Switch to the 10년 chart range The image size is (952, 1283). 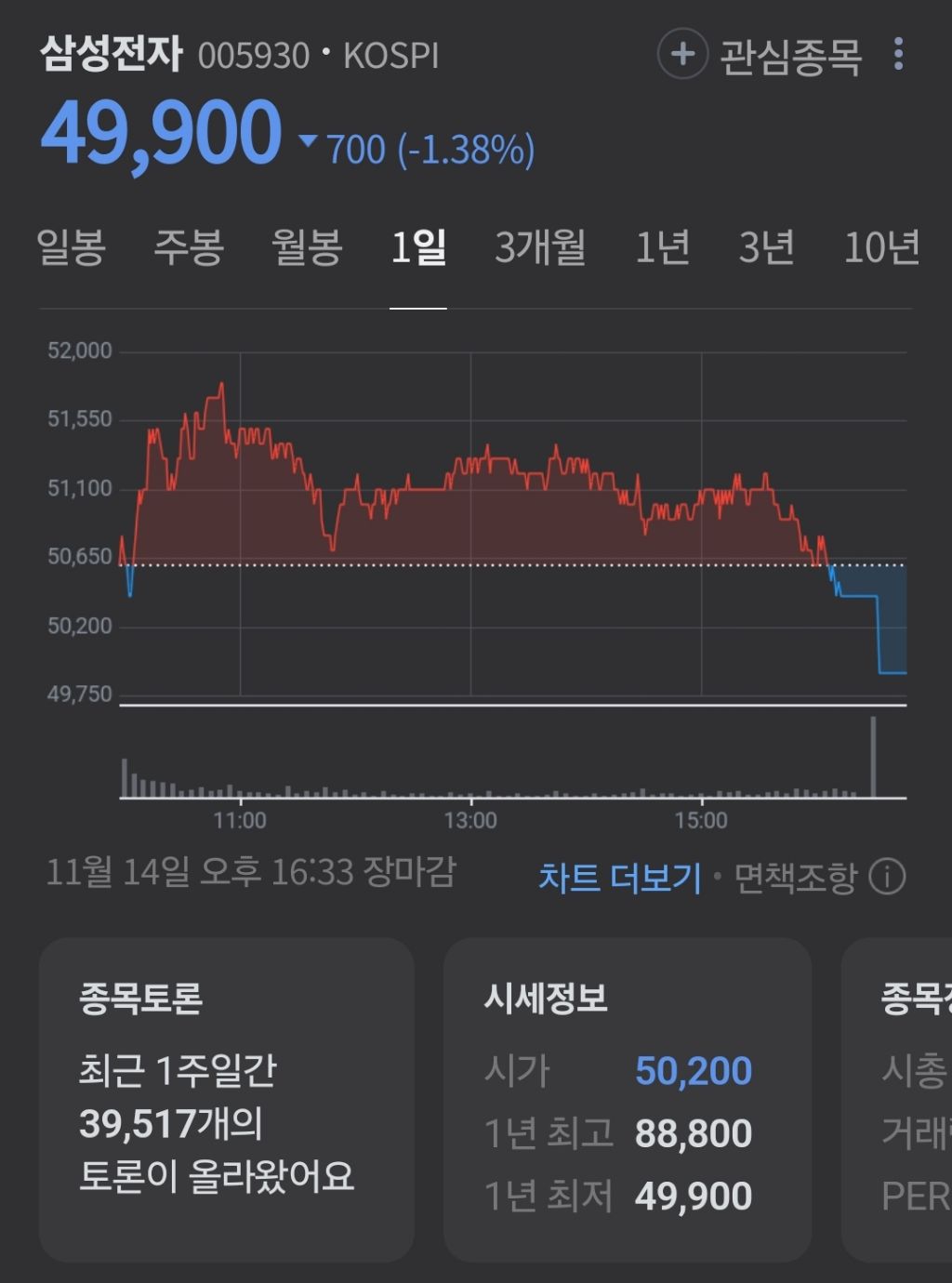coord(881,247)
